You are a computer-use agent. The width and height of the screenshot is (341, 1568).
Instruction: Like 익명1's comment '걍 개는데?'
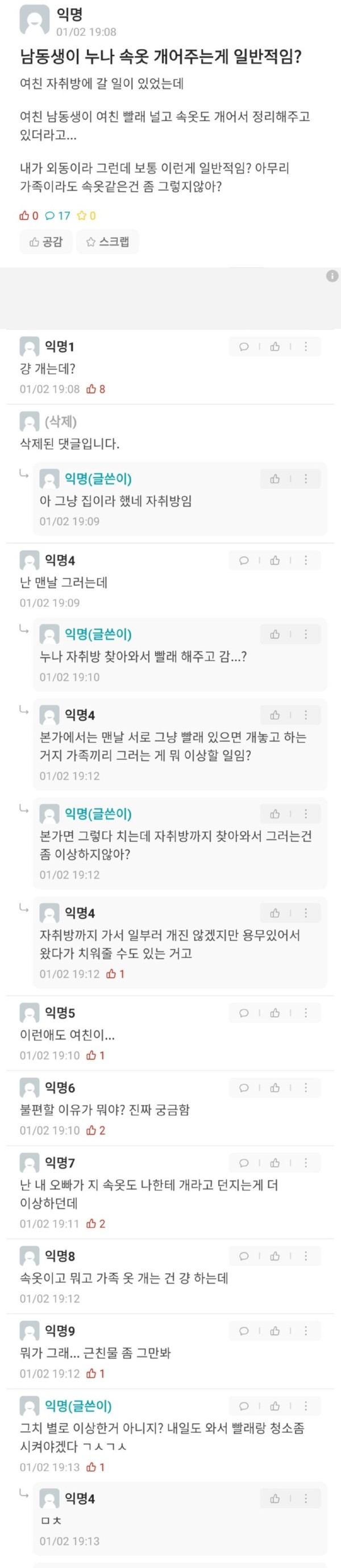click(275, 346)
